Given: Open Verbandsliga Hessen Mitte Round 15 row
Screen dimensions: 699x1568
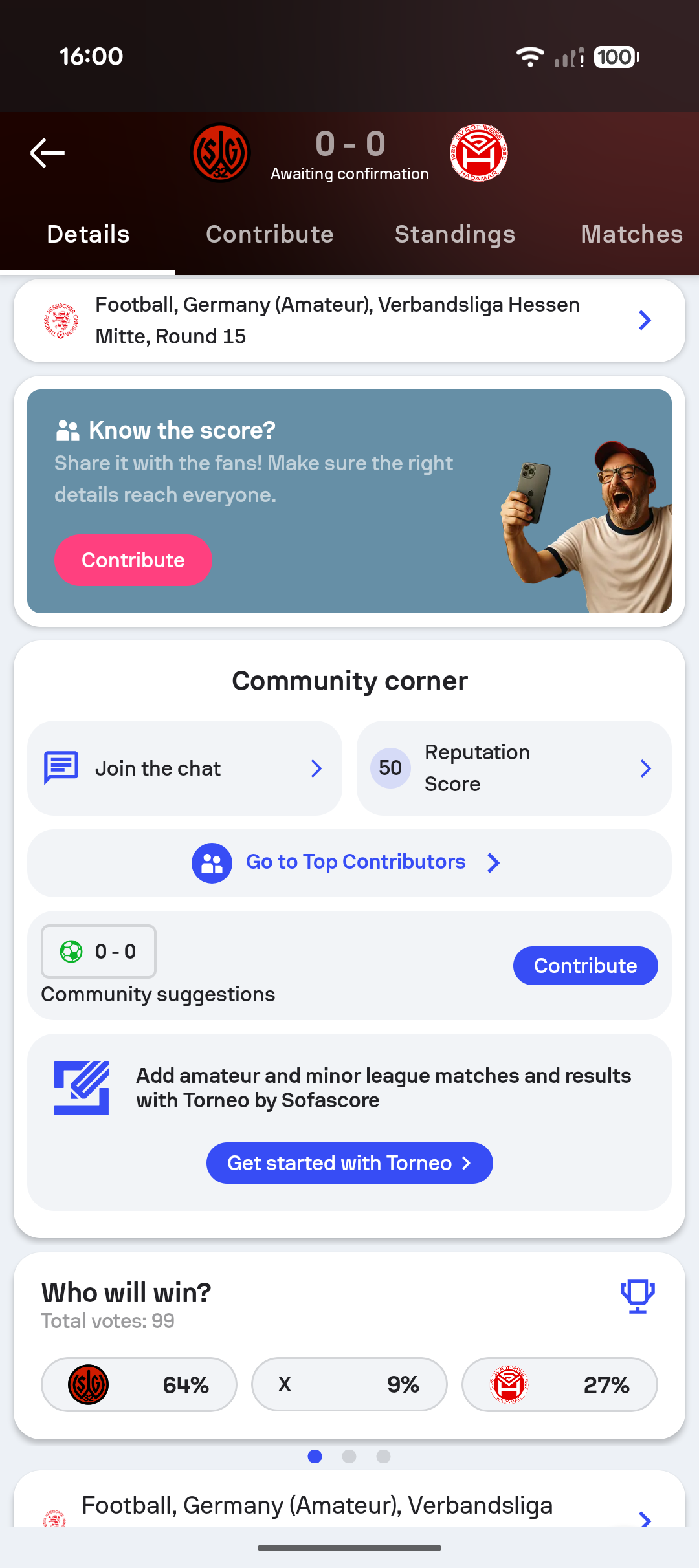Looking at the screenshot, I should click(x=349, y=321).
